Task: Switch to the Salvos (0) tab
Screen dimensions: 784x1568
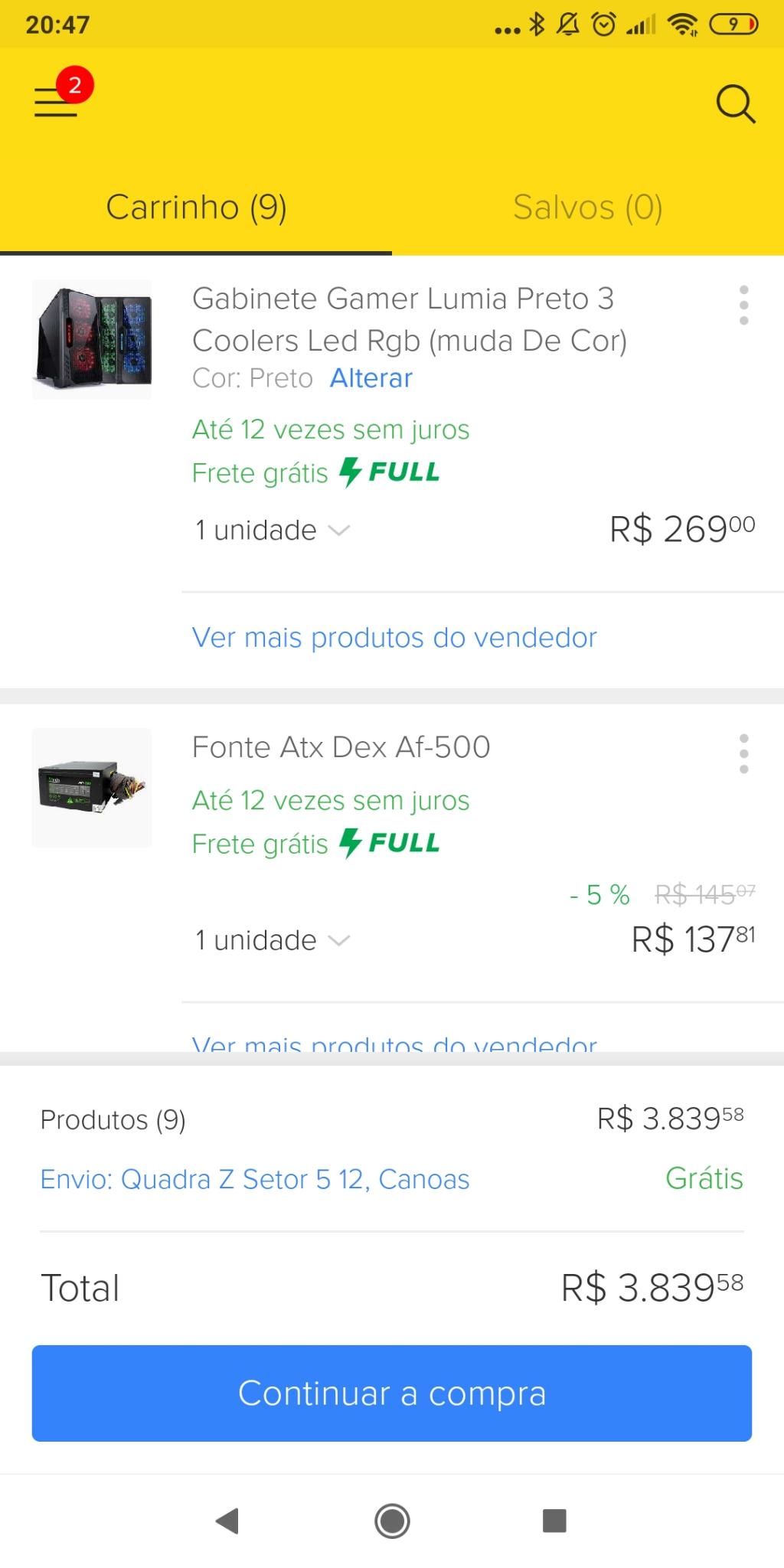Action: tap(588, 207)
